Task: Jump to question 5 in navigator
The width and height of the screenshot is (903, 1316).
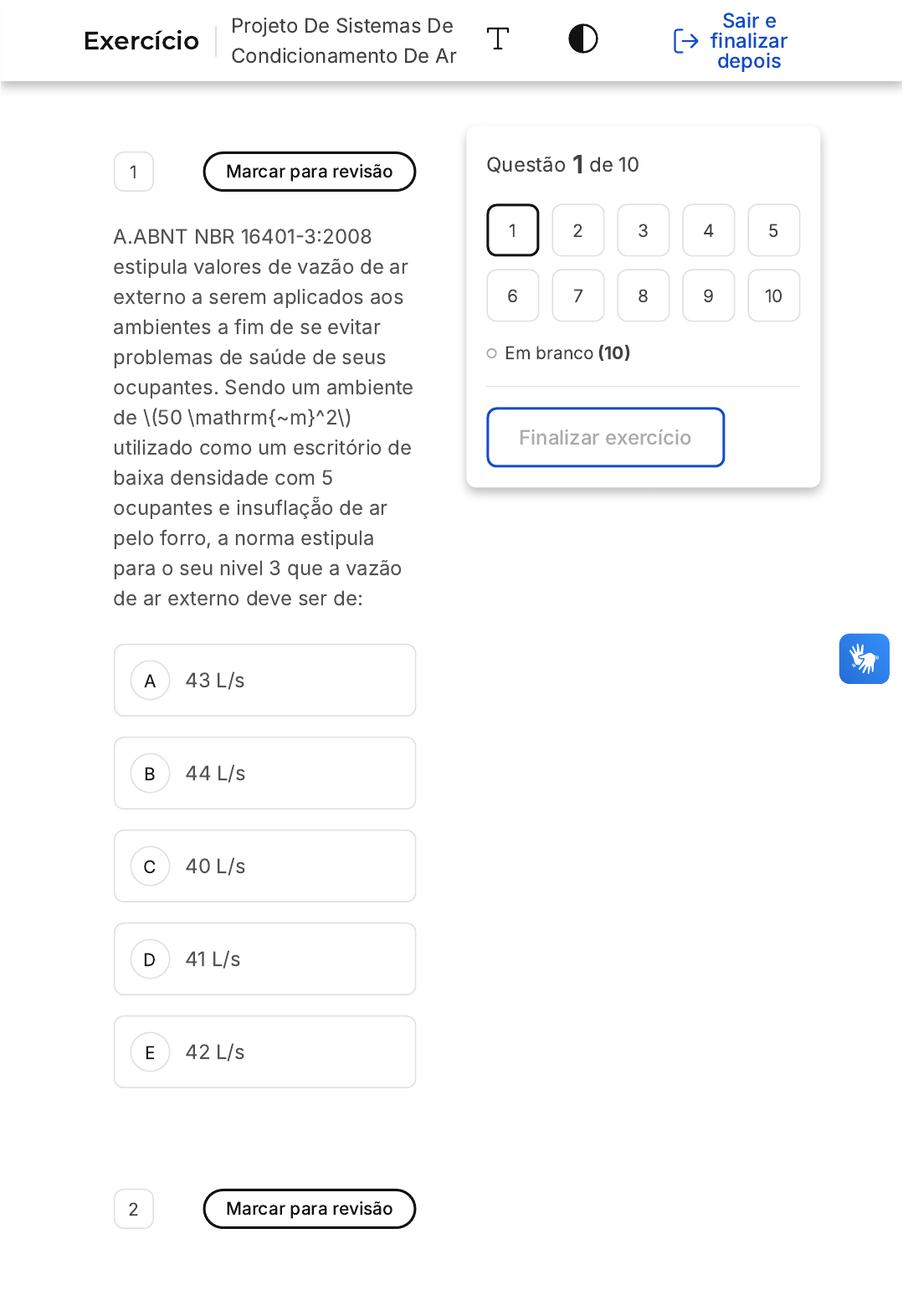Action: [773, 230]
